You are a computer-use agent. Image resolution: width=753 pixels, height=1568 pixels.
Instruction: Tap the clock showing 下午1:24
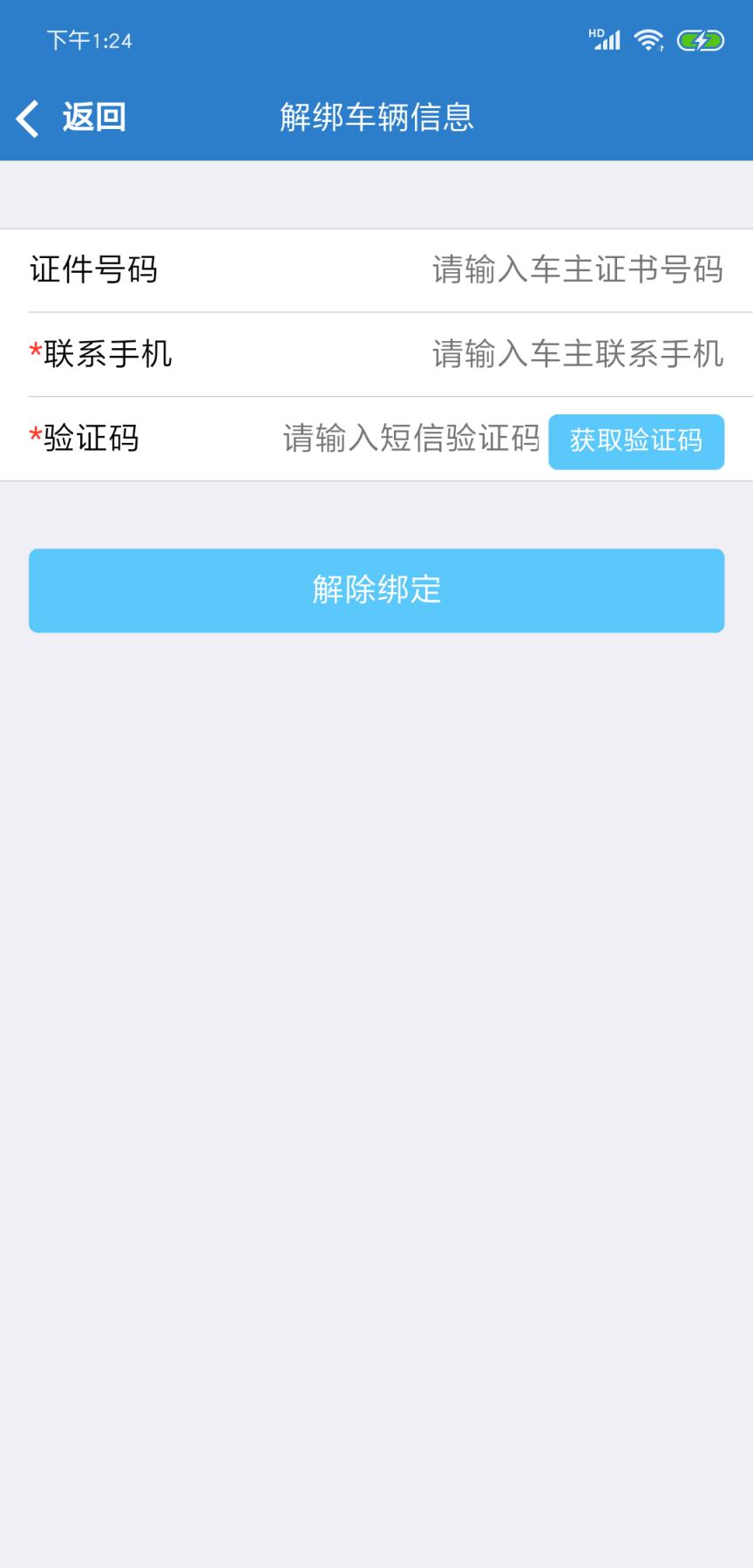pyautogui.click(x=90, y=40)
